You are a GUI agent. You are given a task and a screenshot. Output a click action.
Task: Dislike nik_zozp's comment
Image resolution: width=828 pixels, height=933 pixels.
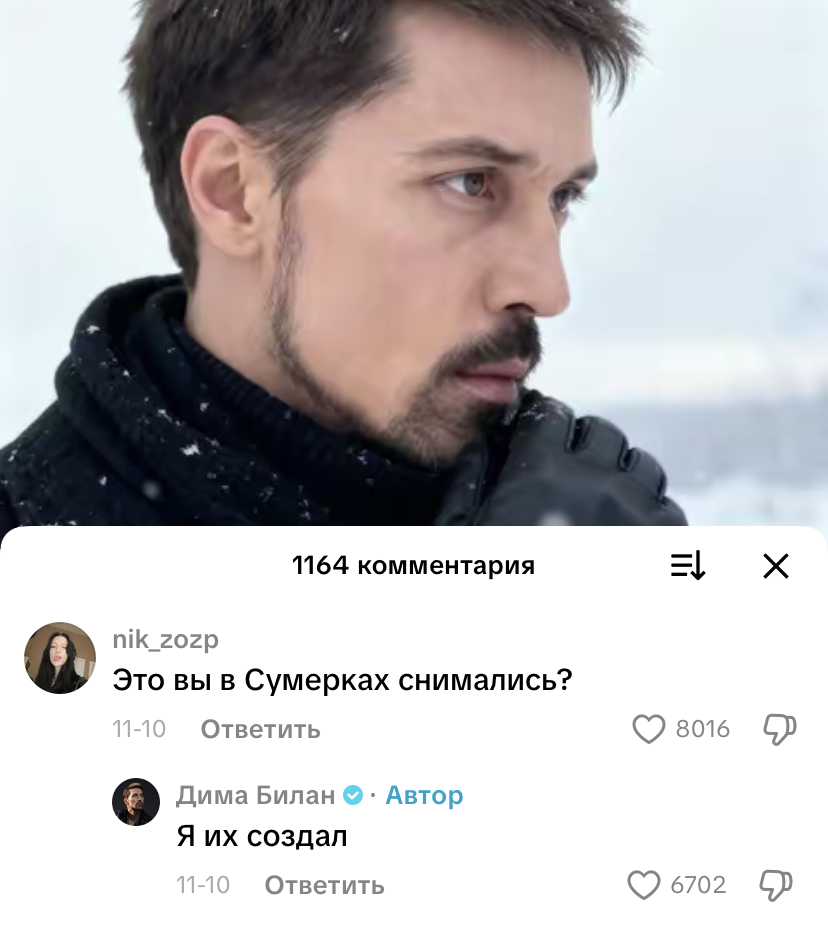779,729
